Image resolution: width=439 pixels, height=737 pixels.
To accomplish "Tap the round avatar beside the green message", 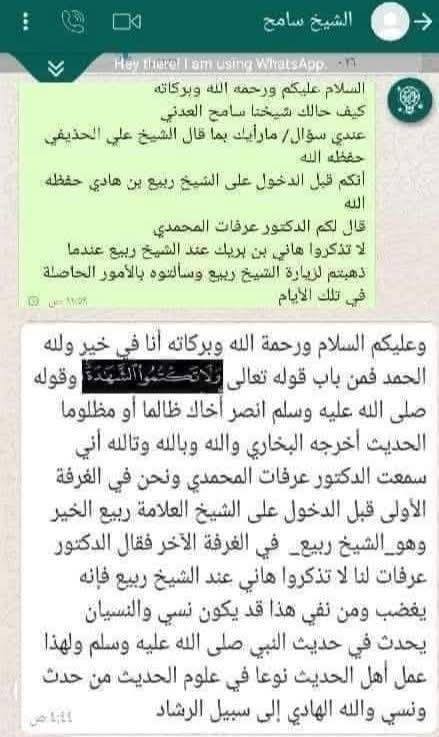I will (x=409, y=100).
